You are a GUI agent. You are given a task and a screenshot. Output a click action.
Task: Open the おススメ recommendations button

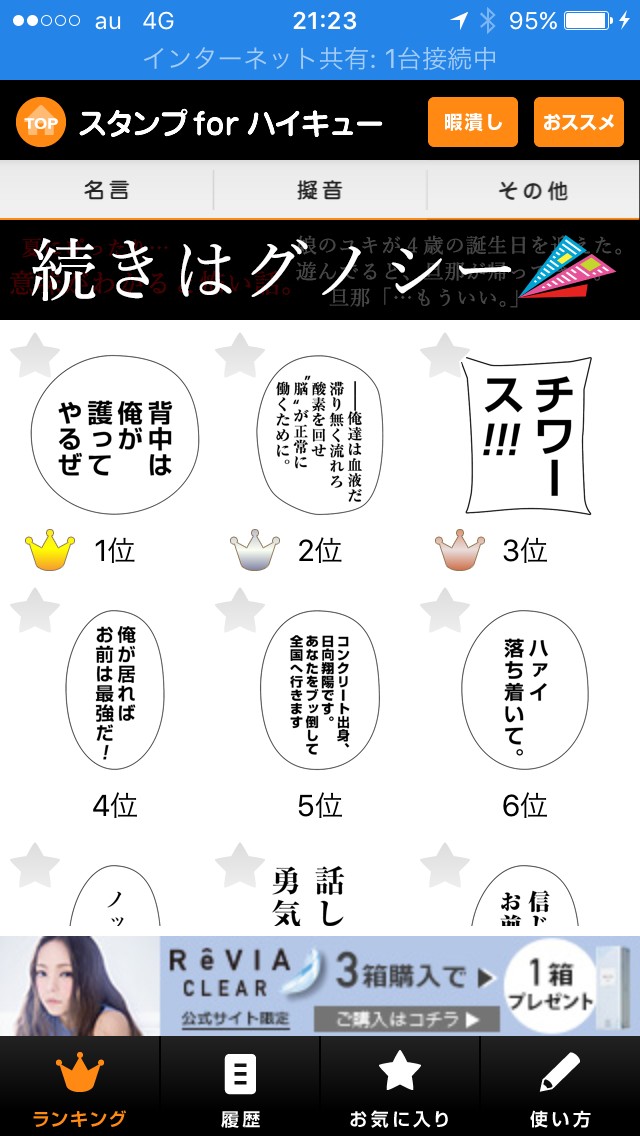point(579,123)
